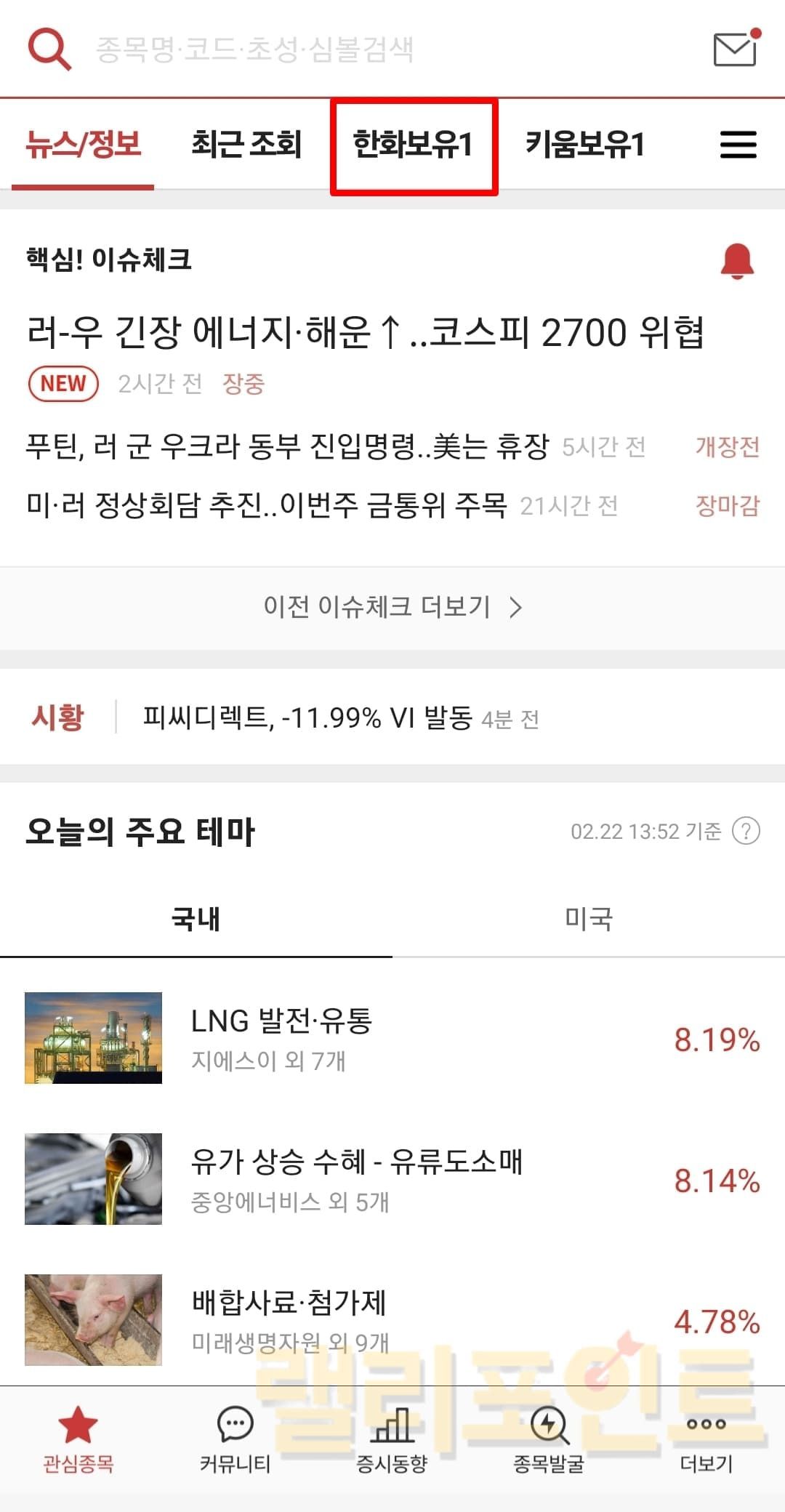Read the 푸틴, 러 군 우크라 동부 article
This screenshot has height=1512, width=785.
click(x=287, y=446)
